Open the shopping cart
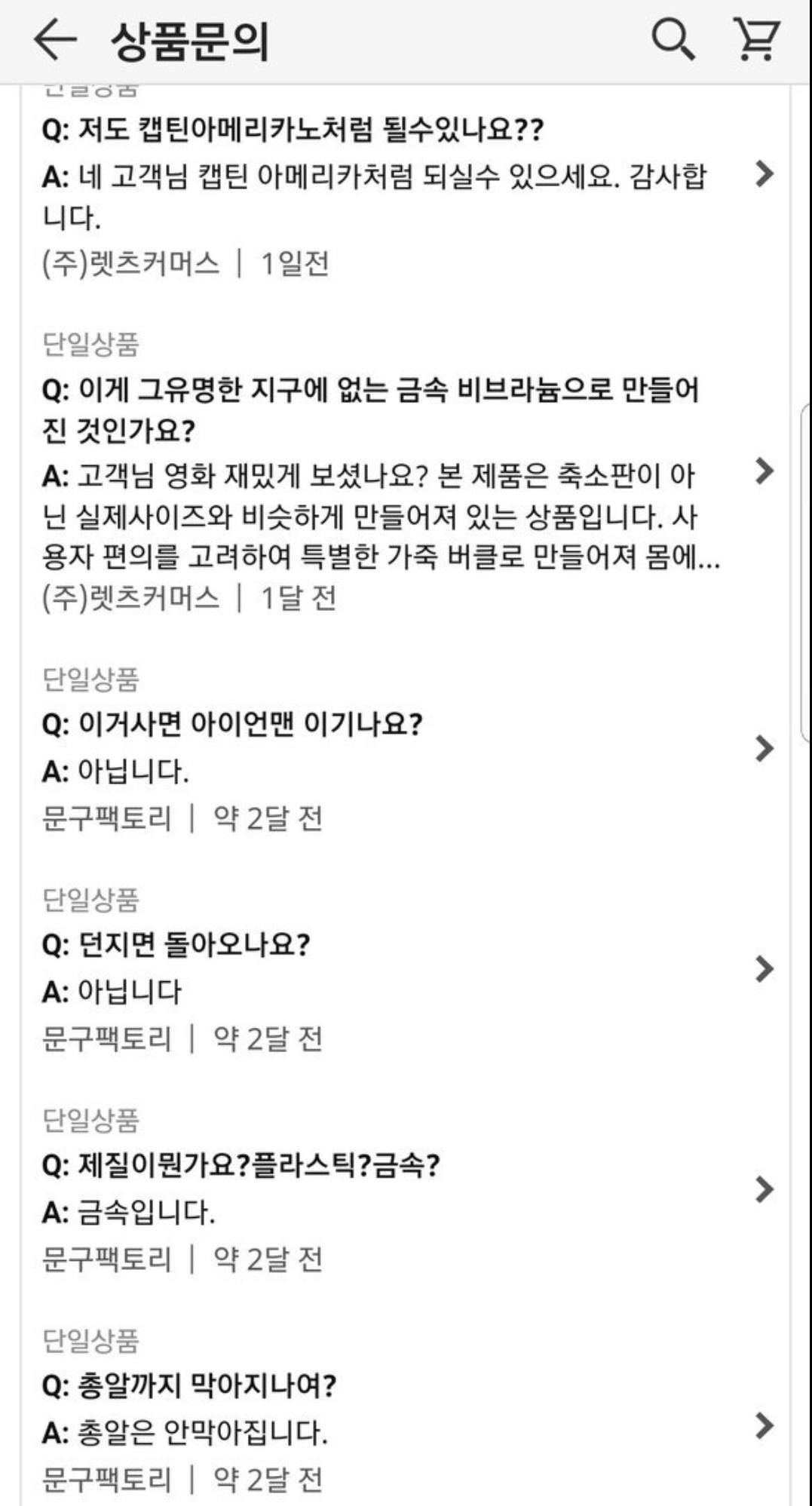 [x=756, y=39]
